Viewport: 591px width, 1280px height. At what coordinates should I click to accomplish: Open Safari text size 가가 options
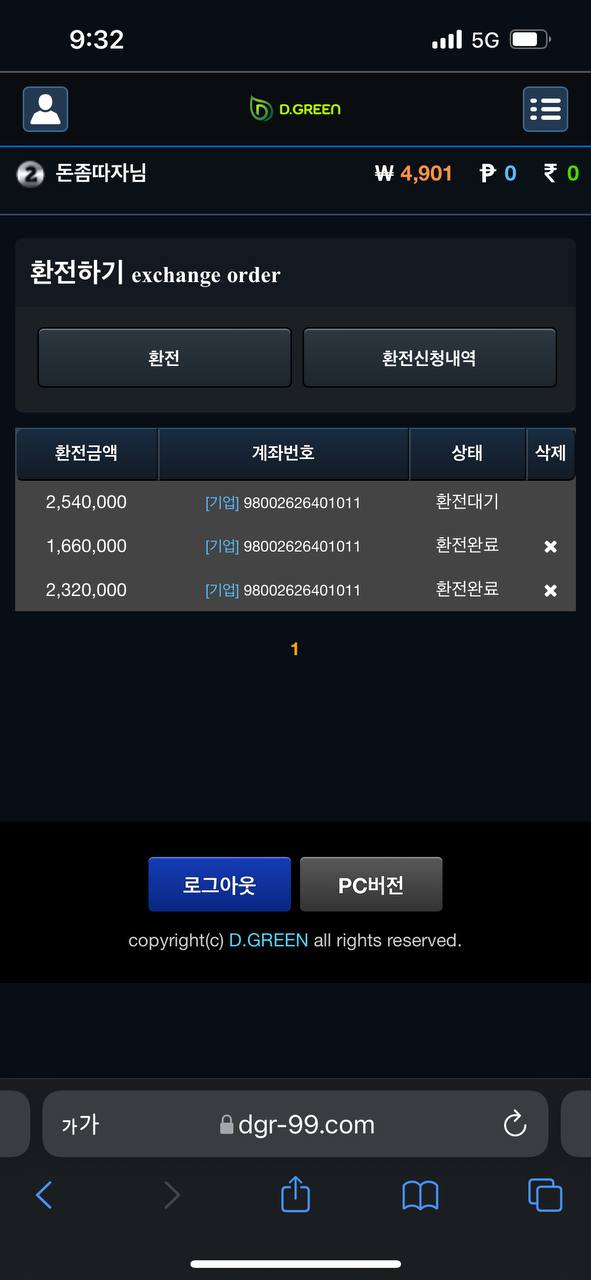(80, 1125)
